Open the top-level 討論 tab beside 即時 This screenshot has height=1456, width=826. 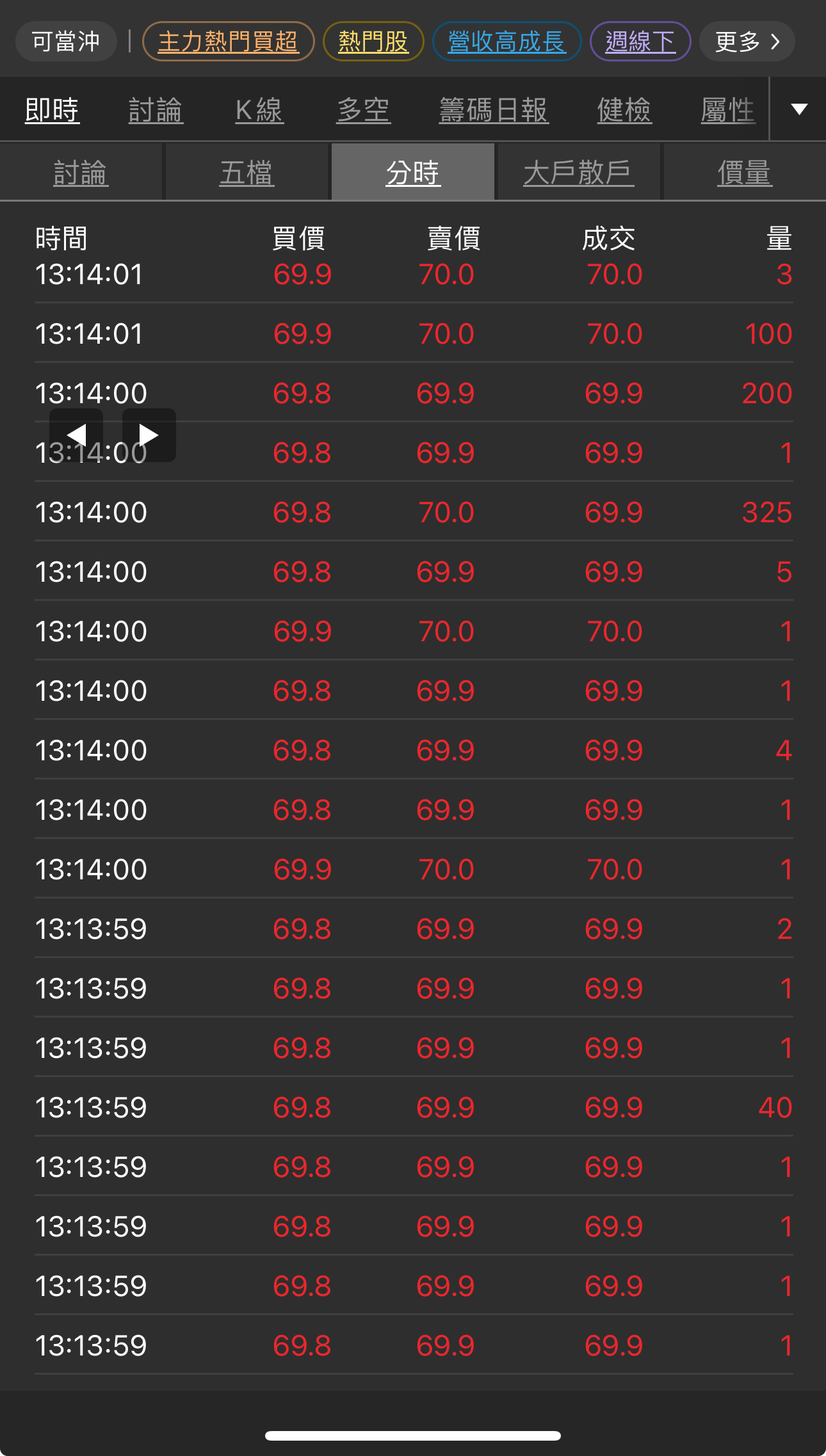[156, 110]
